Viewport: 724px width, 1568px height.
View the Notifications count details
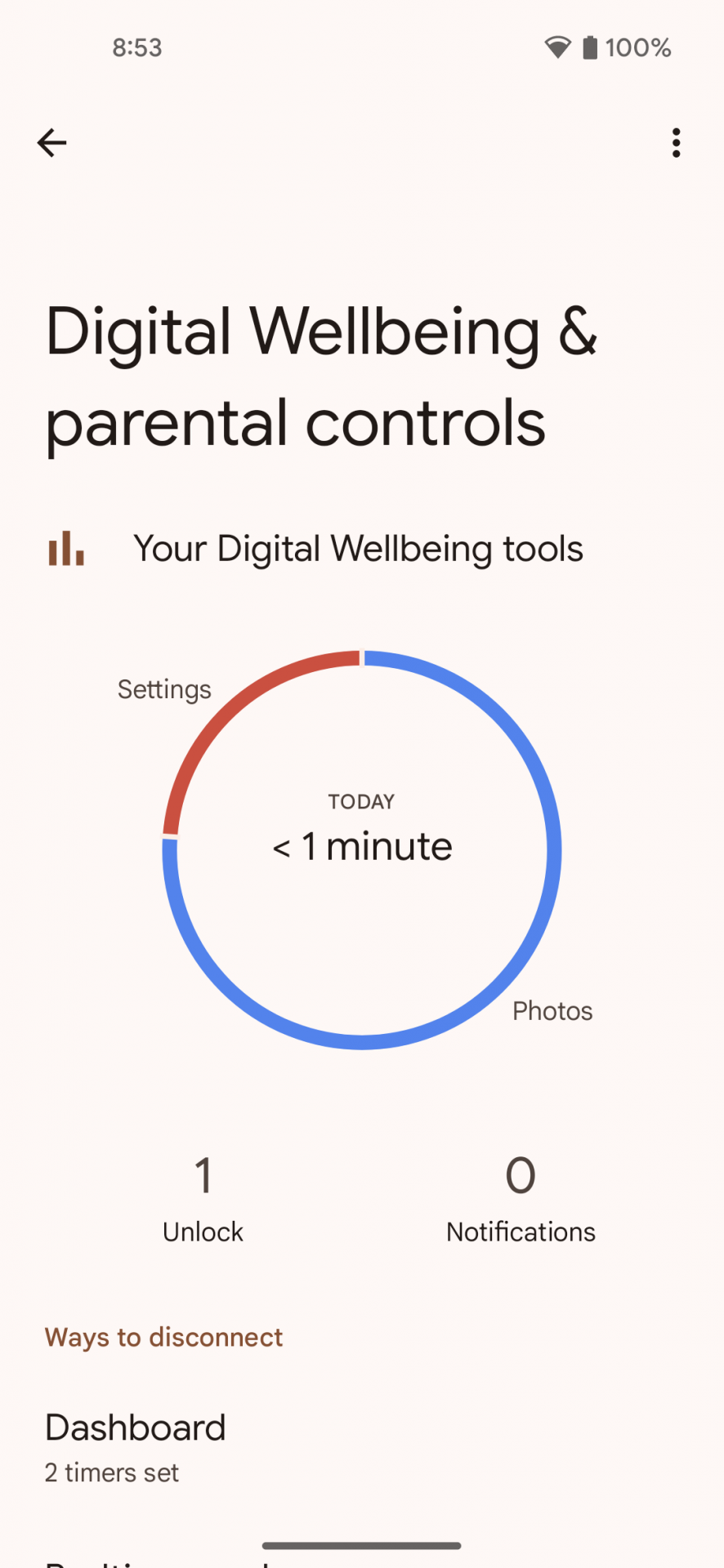521,1198
